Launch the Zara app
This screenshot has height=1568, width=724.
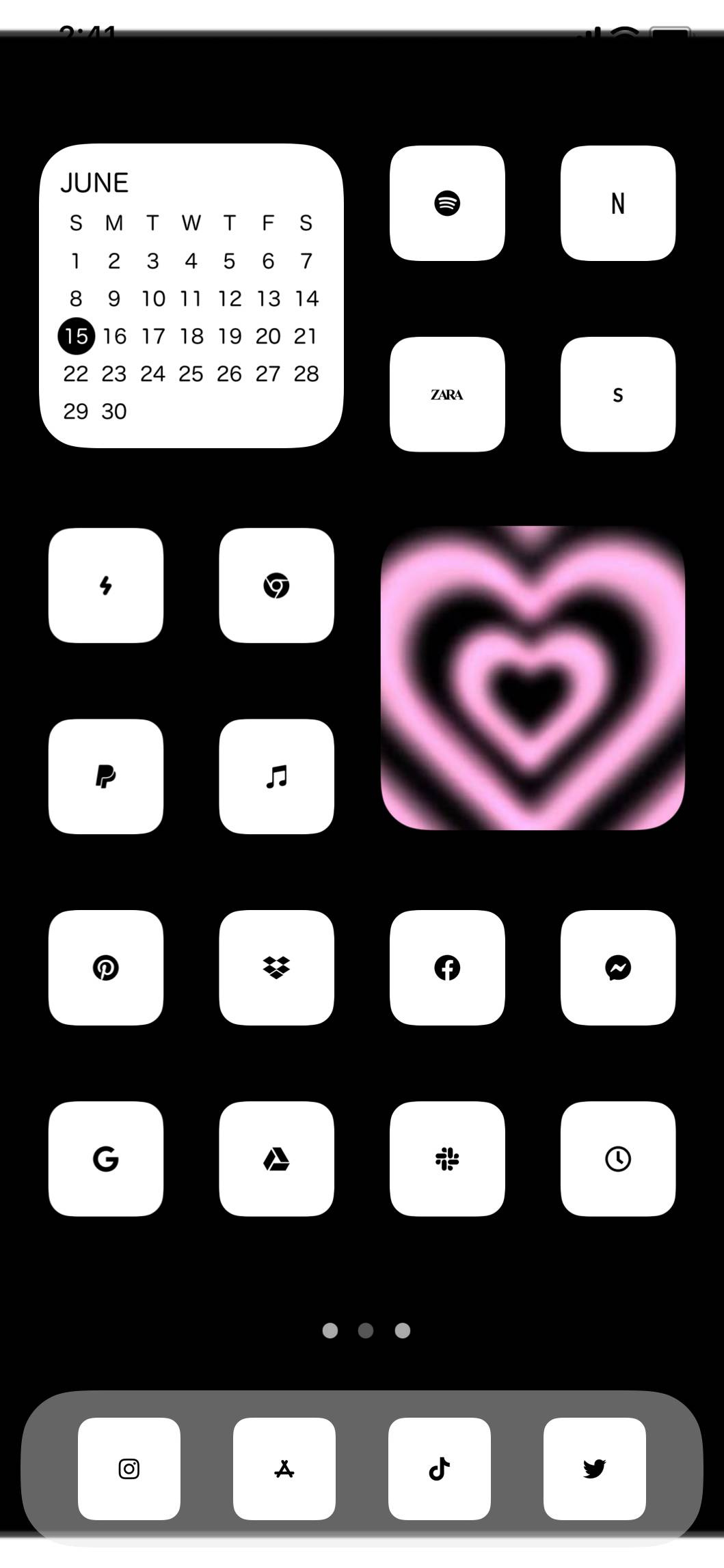447,394
